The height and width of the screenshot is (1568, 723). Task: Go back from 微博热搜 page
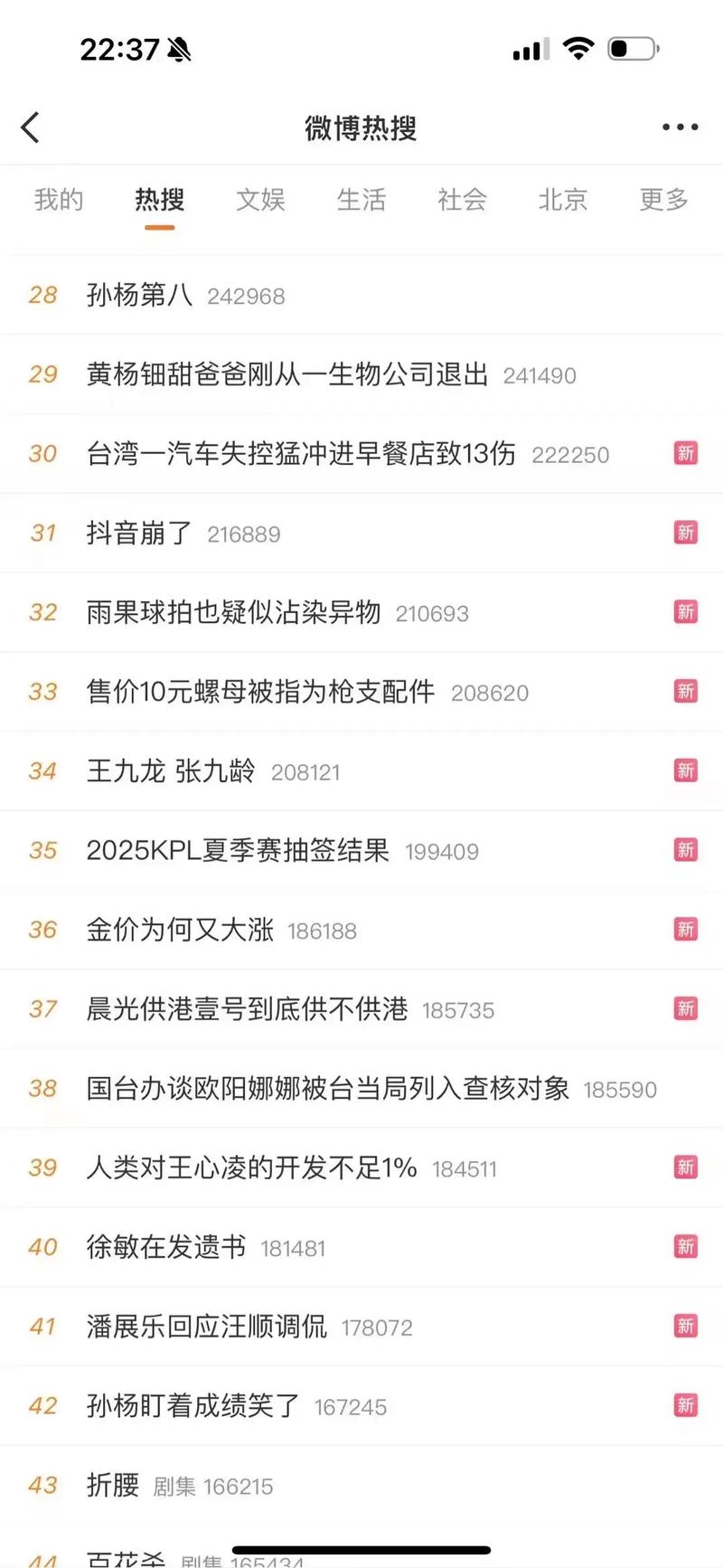(x=31, y=128)
